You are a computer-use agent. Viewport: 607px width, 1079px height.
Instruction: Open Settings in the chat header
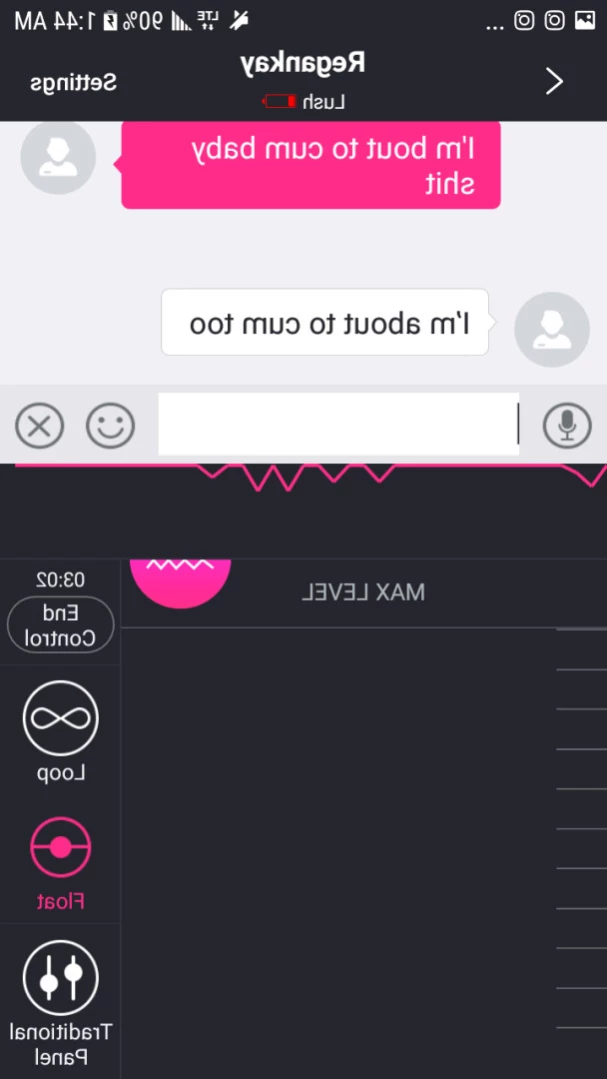[x=73, y=82]
